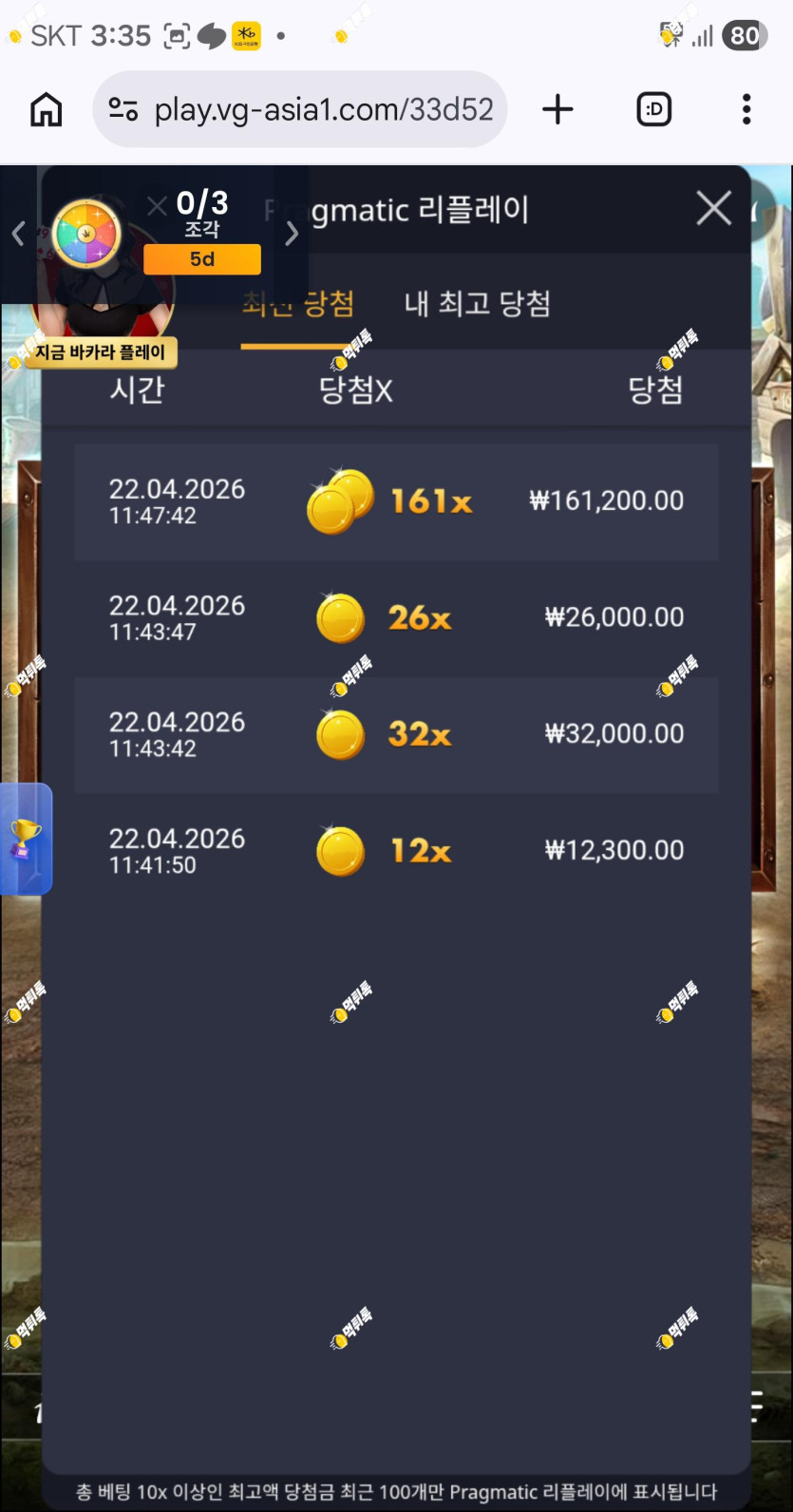793x1512 pixels.
Task: Open the 26x win replay row
Action: click(x=396, y=618)
